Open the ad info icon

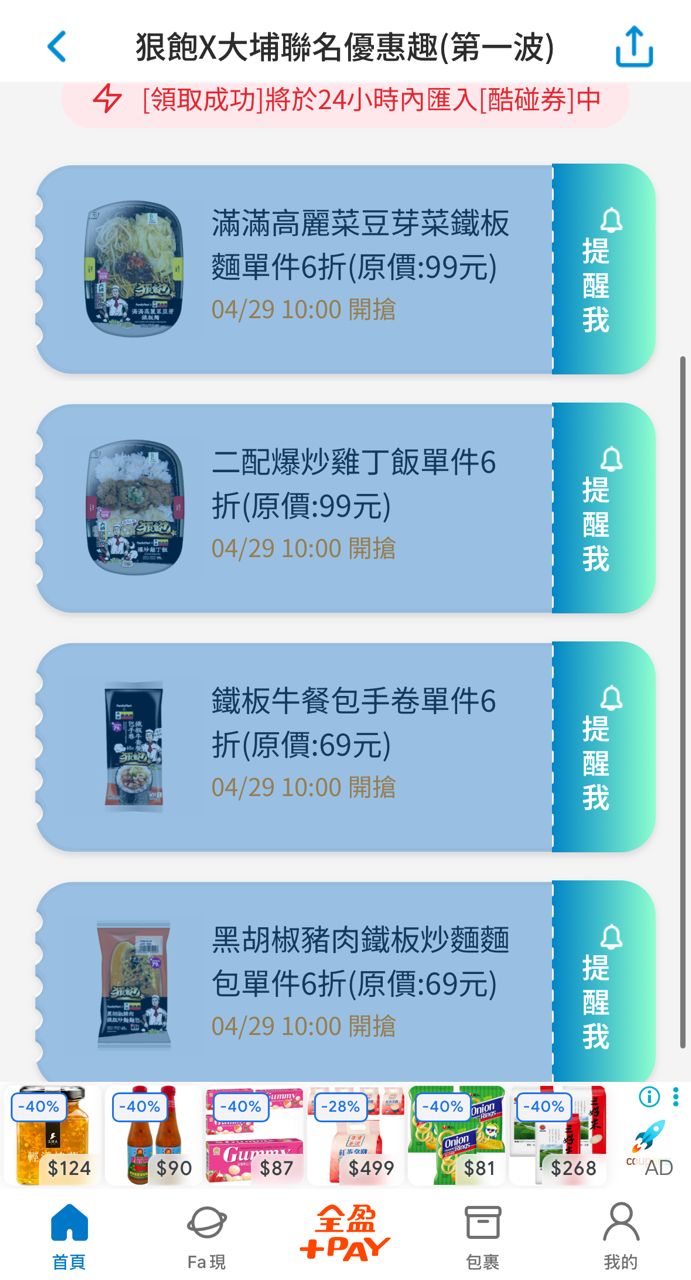pos(649,1097)
